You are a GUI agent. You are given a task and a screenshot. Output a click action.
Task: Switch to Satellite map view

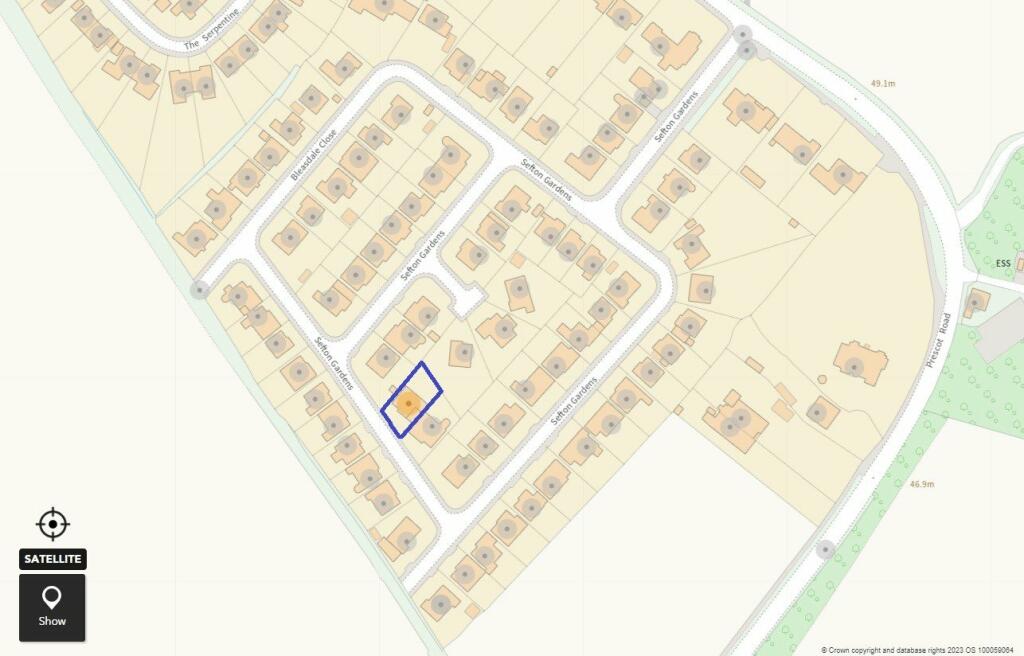pos(52,559)
